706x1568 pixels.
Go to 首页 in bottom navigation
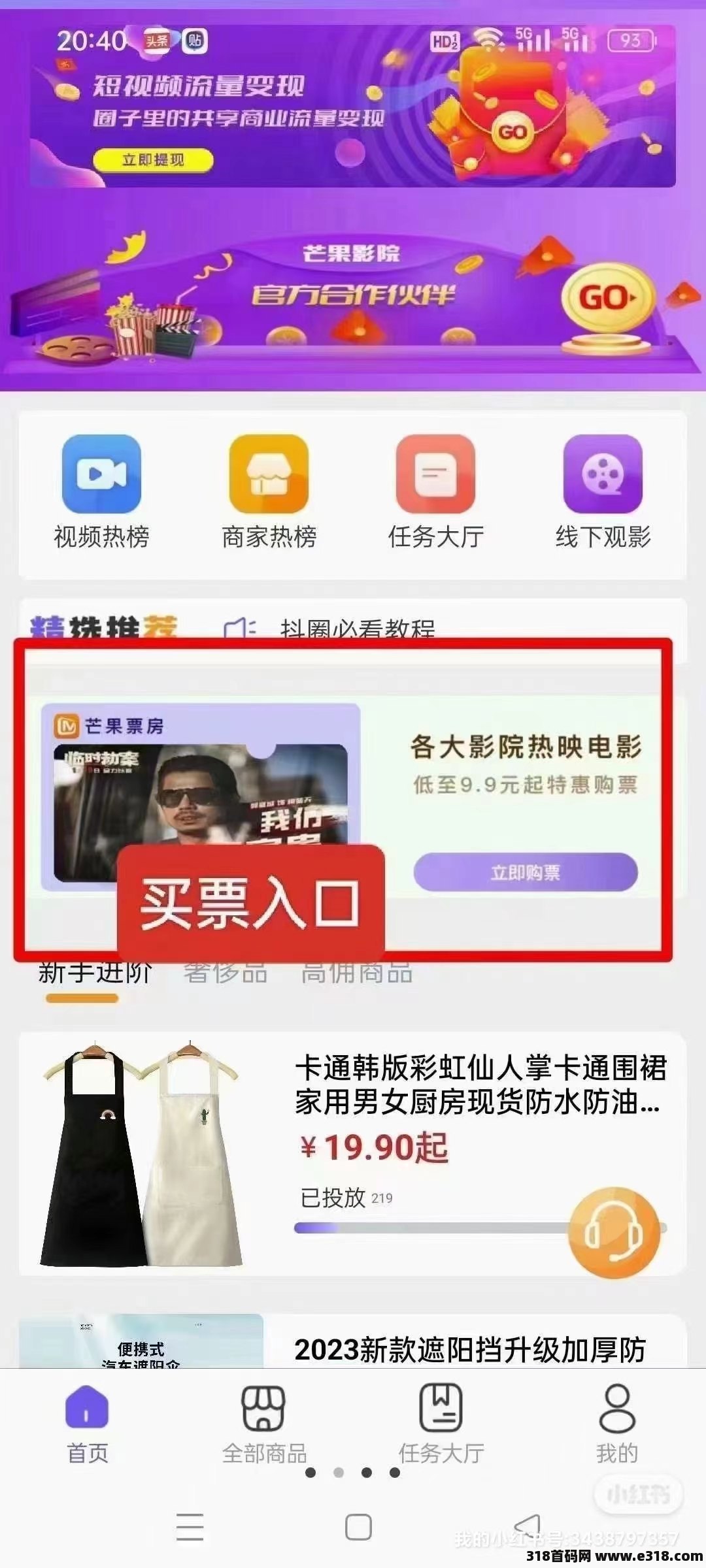88,1424
